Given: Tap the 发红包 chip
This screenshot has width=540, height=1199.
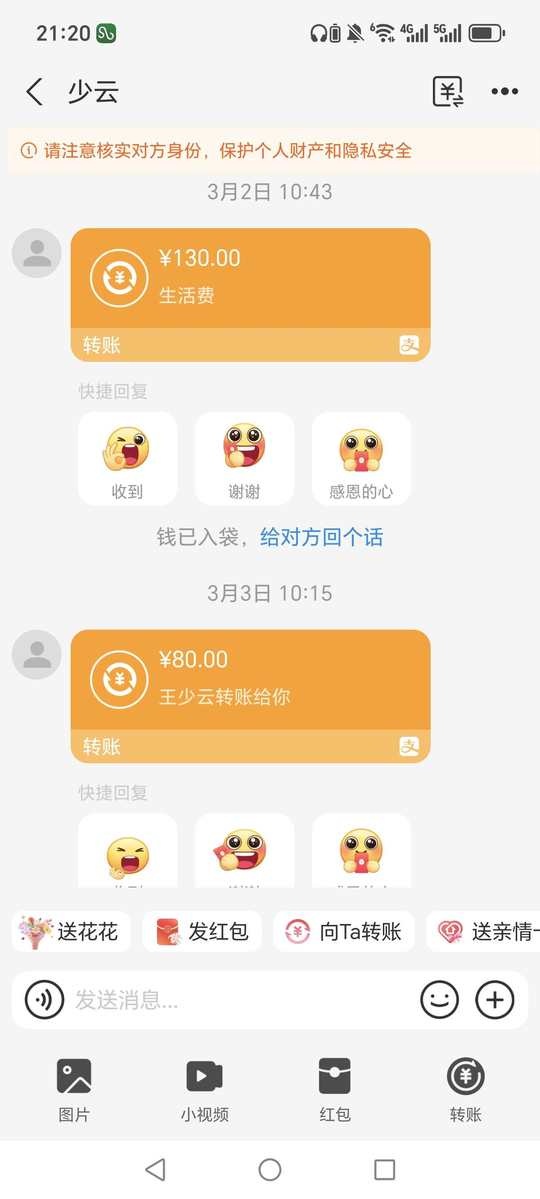Looking at the screenshot, I should [x=202, y=931].
